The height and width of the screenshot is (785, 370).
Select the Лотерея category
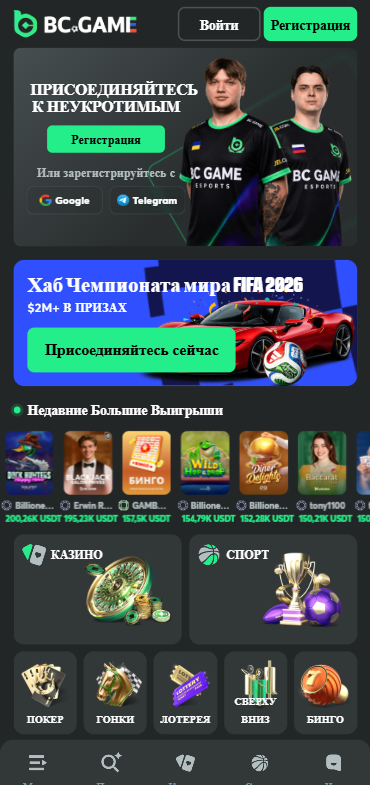click(185, 692)
